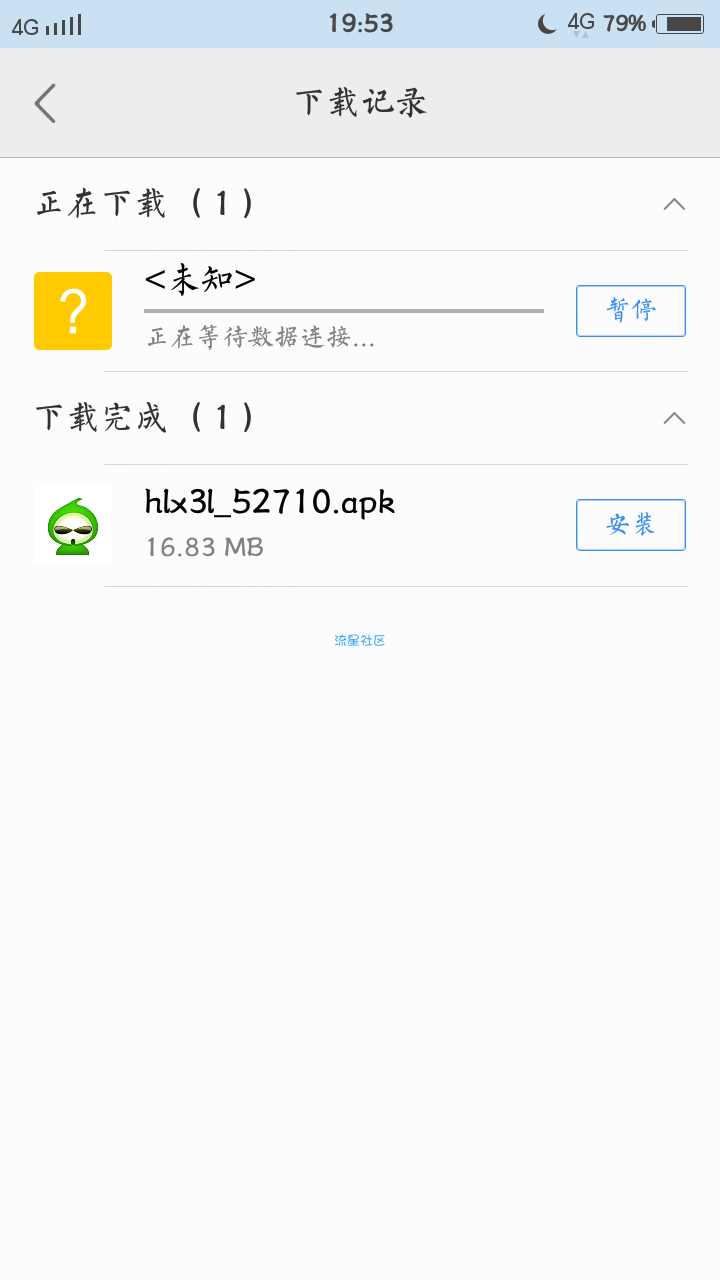This screenshot has height=1280, width=720.
Task: Pause the <未知> download with 暂停
Action: pos(631,311)
